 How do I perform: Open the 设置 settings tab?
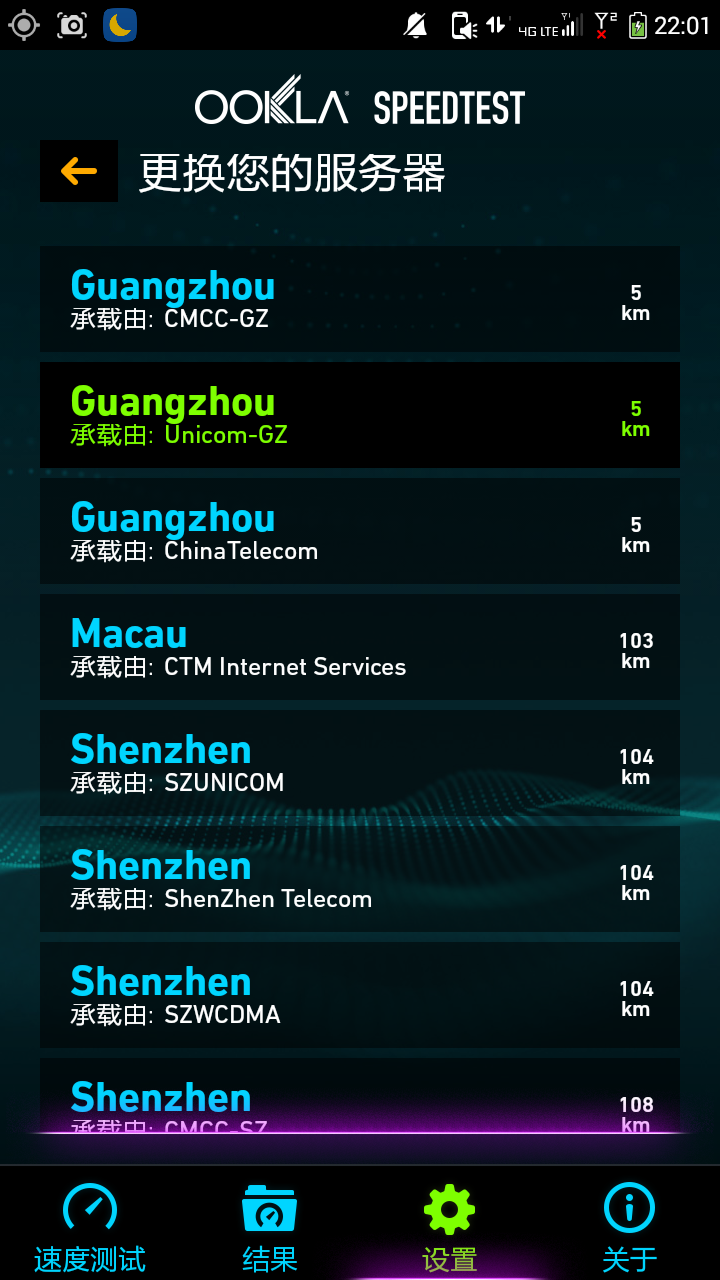pos(450,1226)
